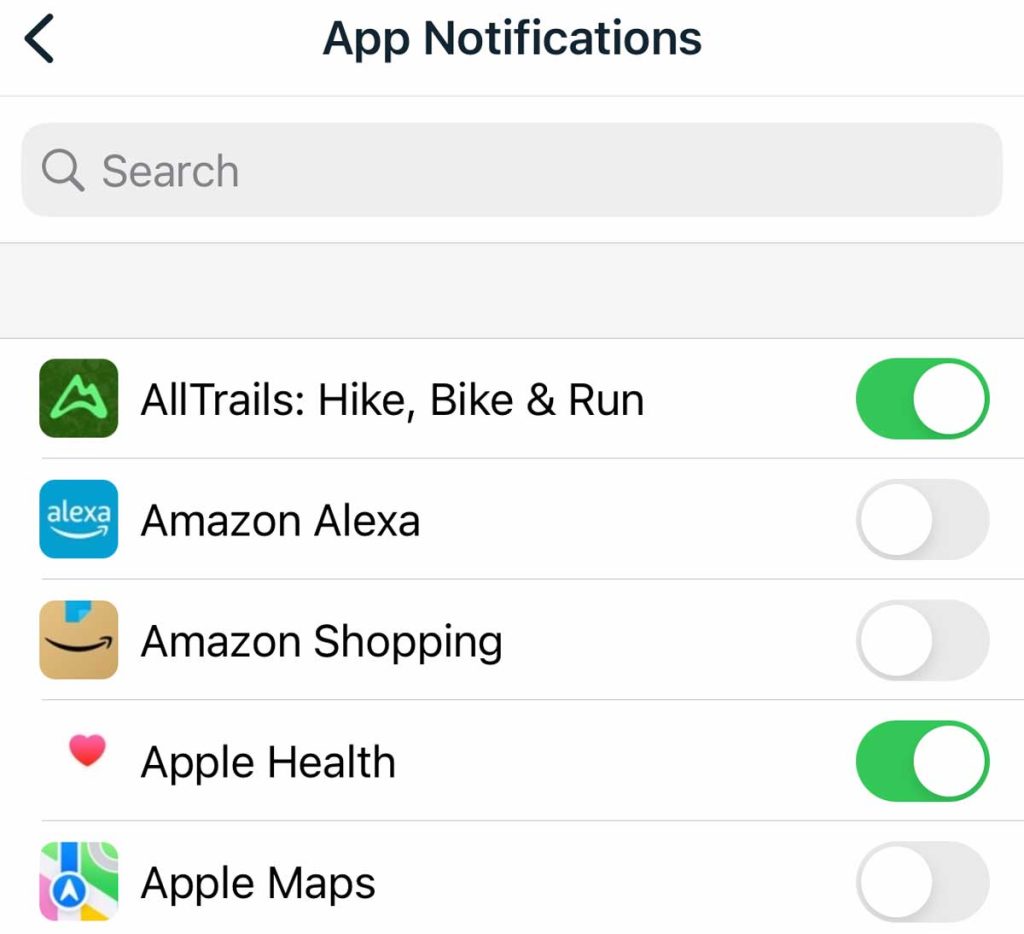1024x934 pixels.
Task: Go back from App Notifications
Action: (x=40, y=40)
